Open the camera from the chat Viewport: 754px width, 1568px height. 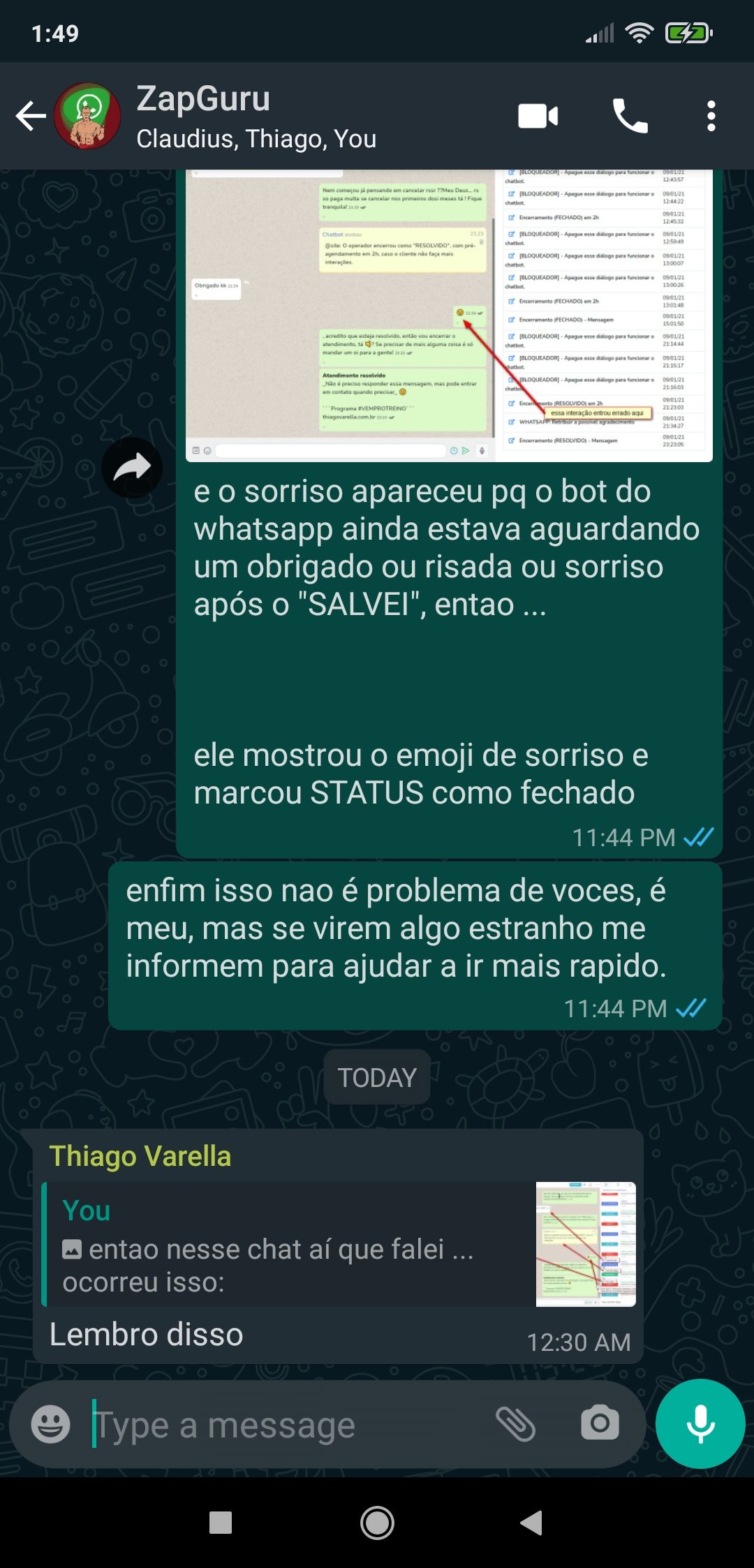click(x=600, y=1424)
